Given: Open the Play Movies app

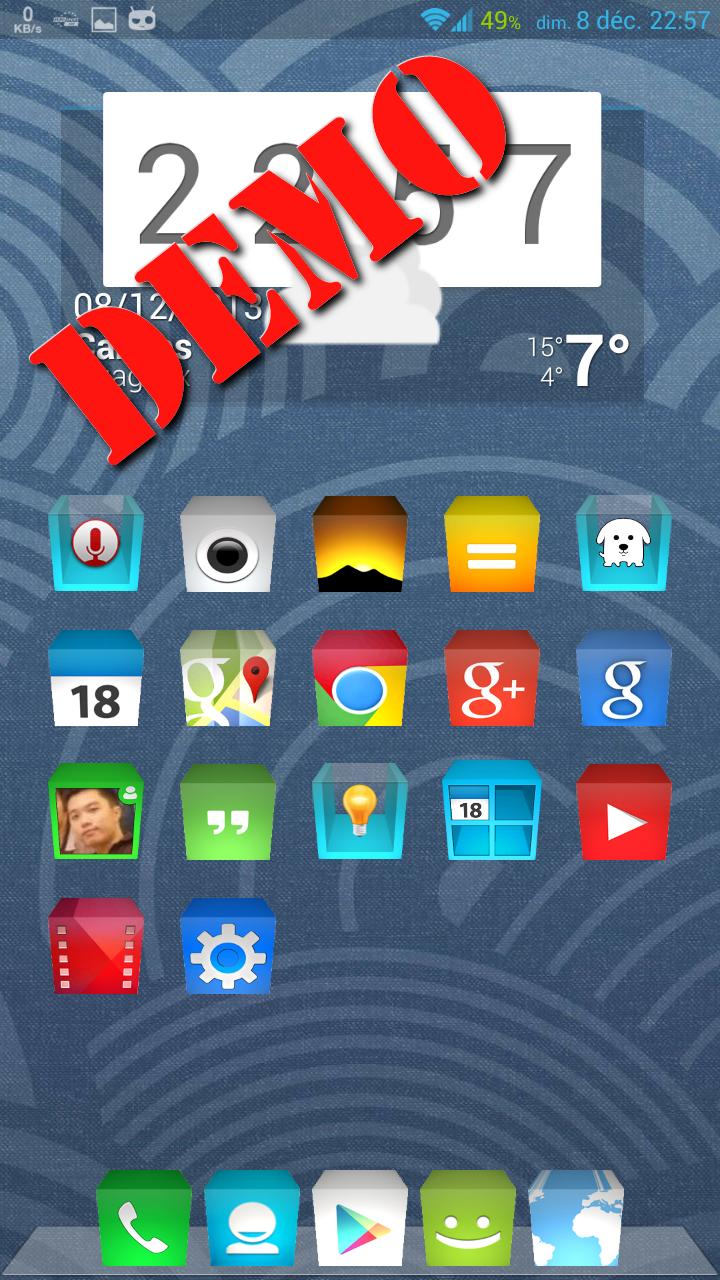Looking at the screenshot, I should [96, 946].
